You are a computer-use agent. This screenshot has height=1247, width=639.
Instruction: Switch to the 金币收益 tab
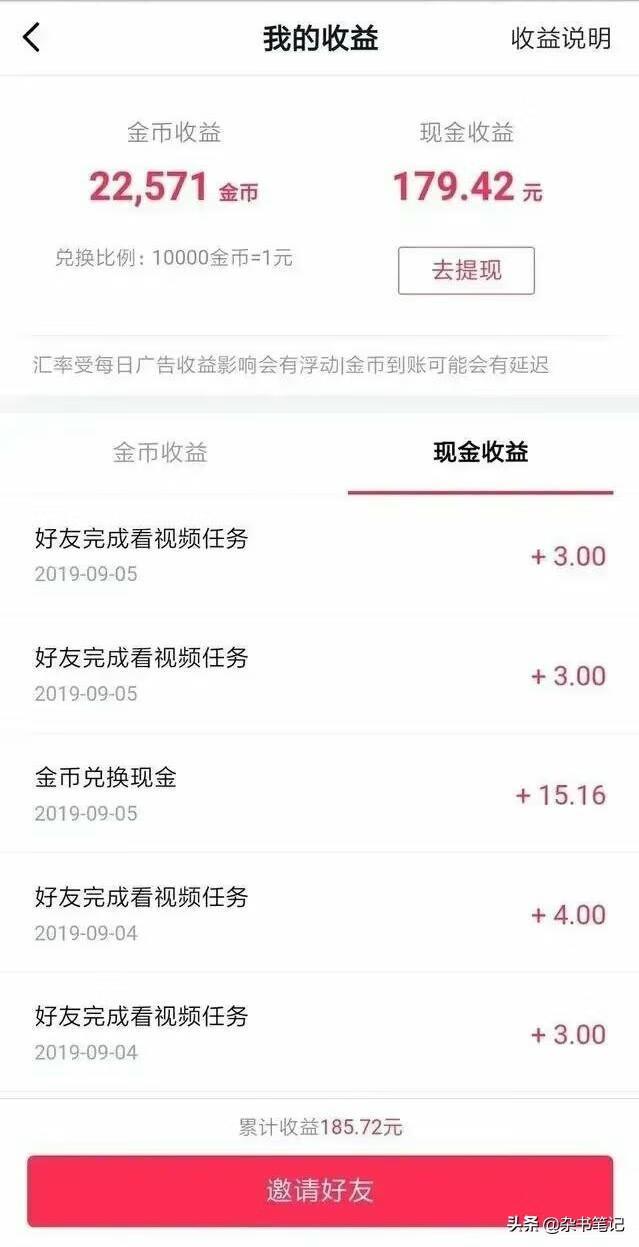pos(160,452)
